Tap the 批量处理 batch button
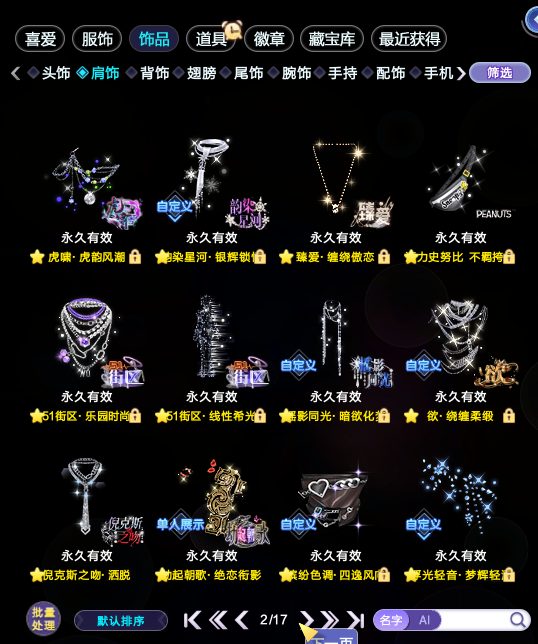538x644 pixels. [44, 619]
